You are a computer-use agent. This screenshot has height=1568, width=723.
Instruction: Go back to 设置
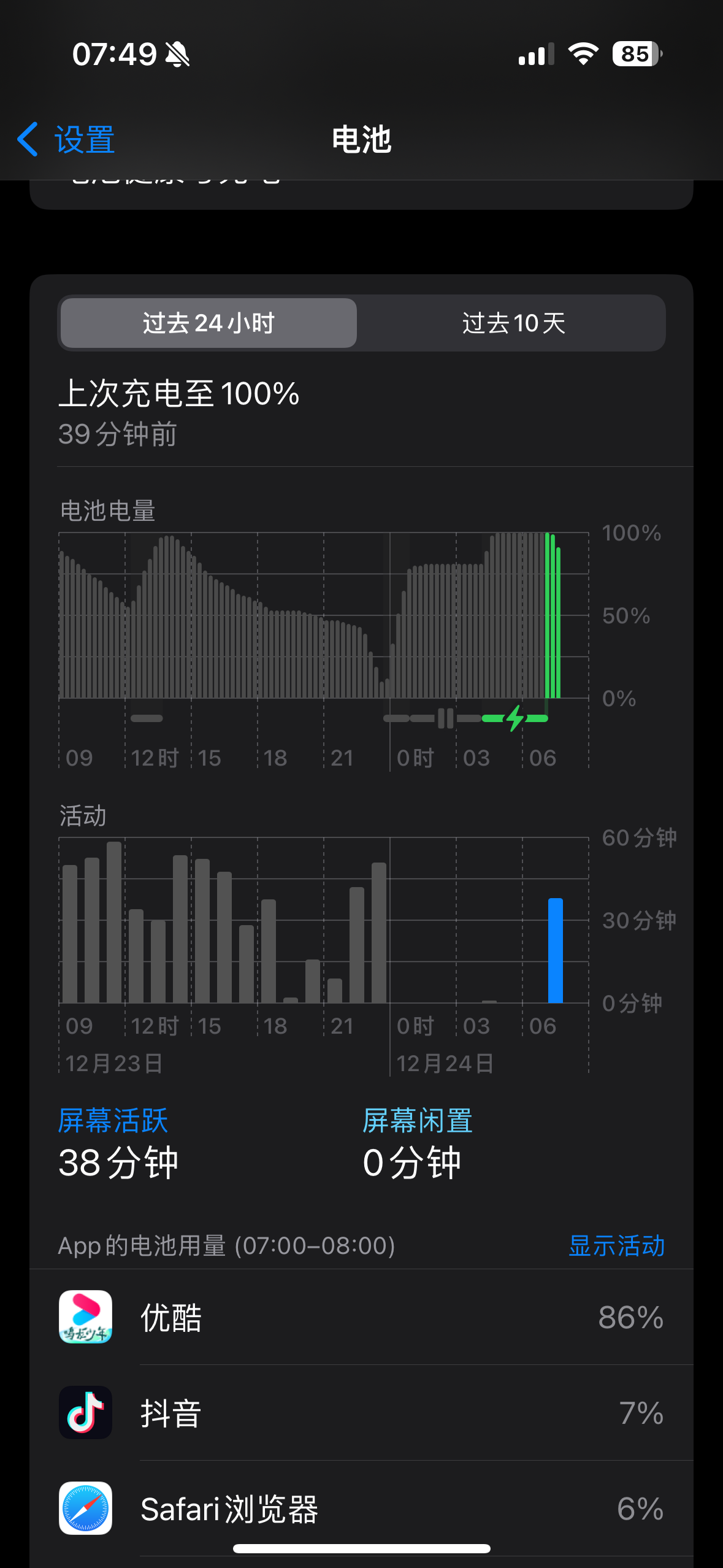click(x=66, y=139)
